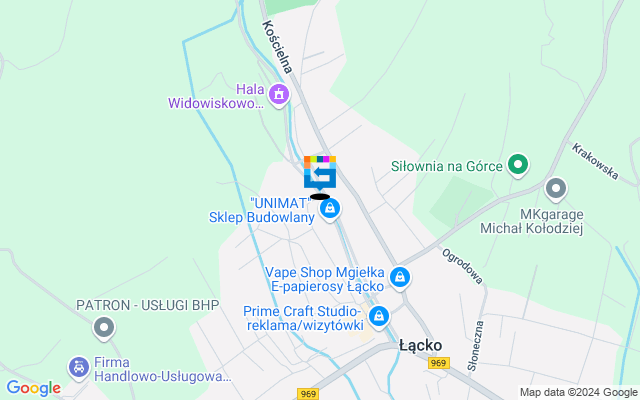
Task: Select the Prime Craft Studio marker
Action: tap(379, 317)
